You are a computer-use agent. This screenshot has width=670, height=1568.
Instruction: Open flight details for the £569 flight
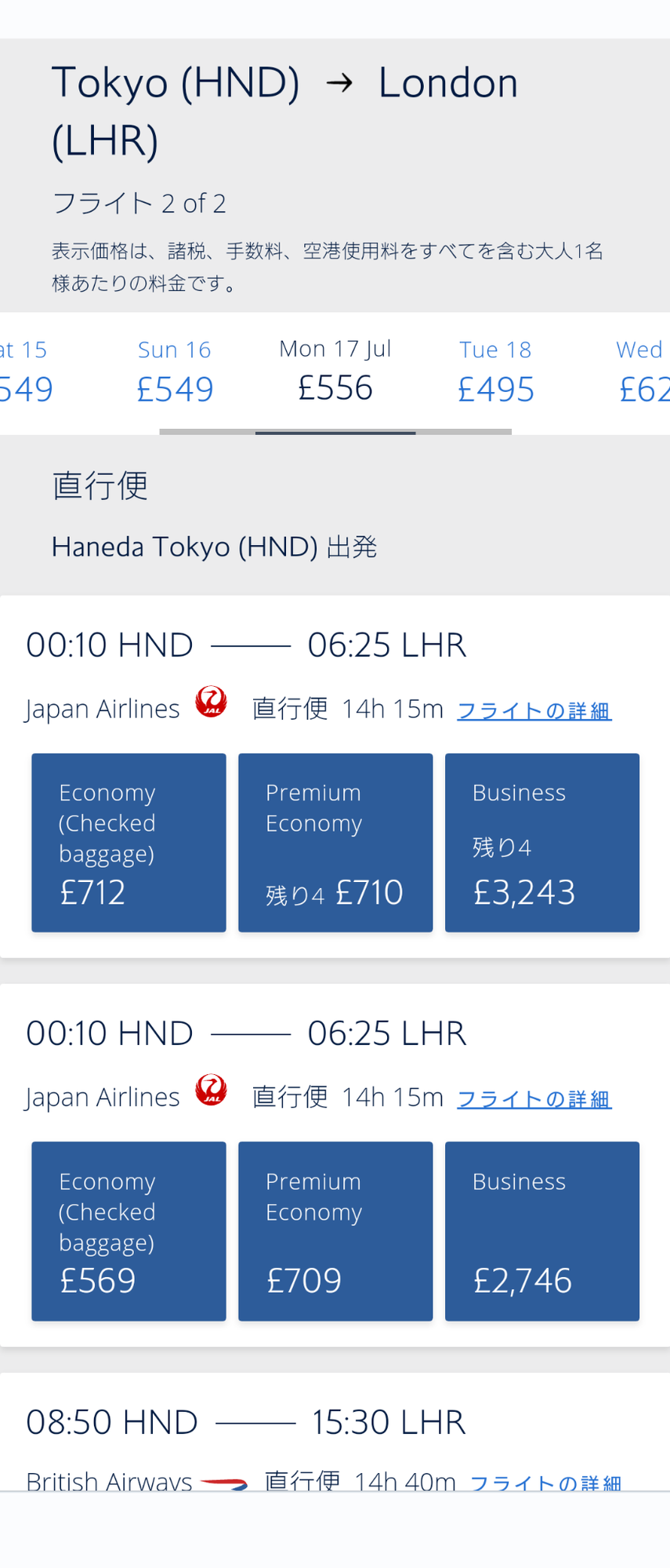tap(534, 1099)
